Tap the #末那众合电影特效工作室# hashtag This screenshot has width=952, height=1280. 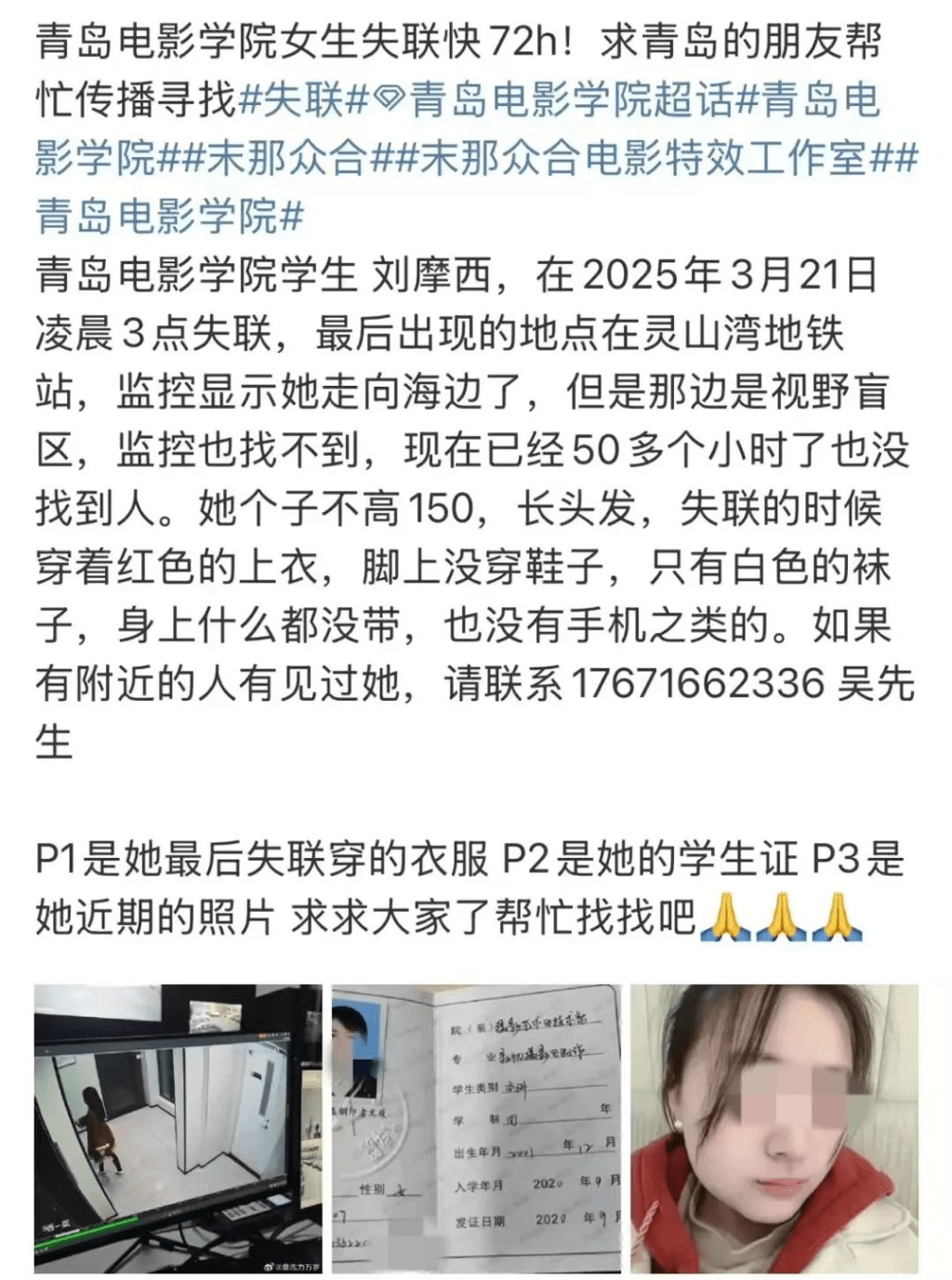[643, 159]
